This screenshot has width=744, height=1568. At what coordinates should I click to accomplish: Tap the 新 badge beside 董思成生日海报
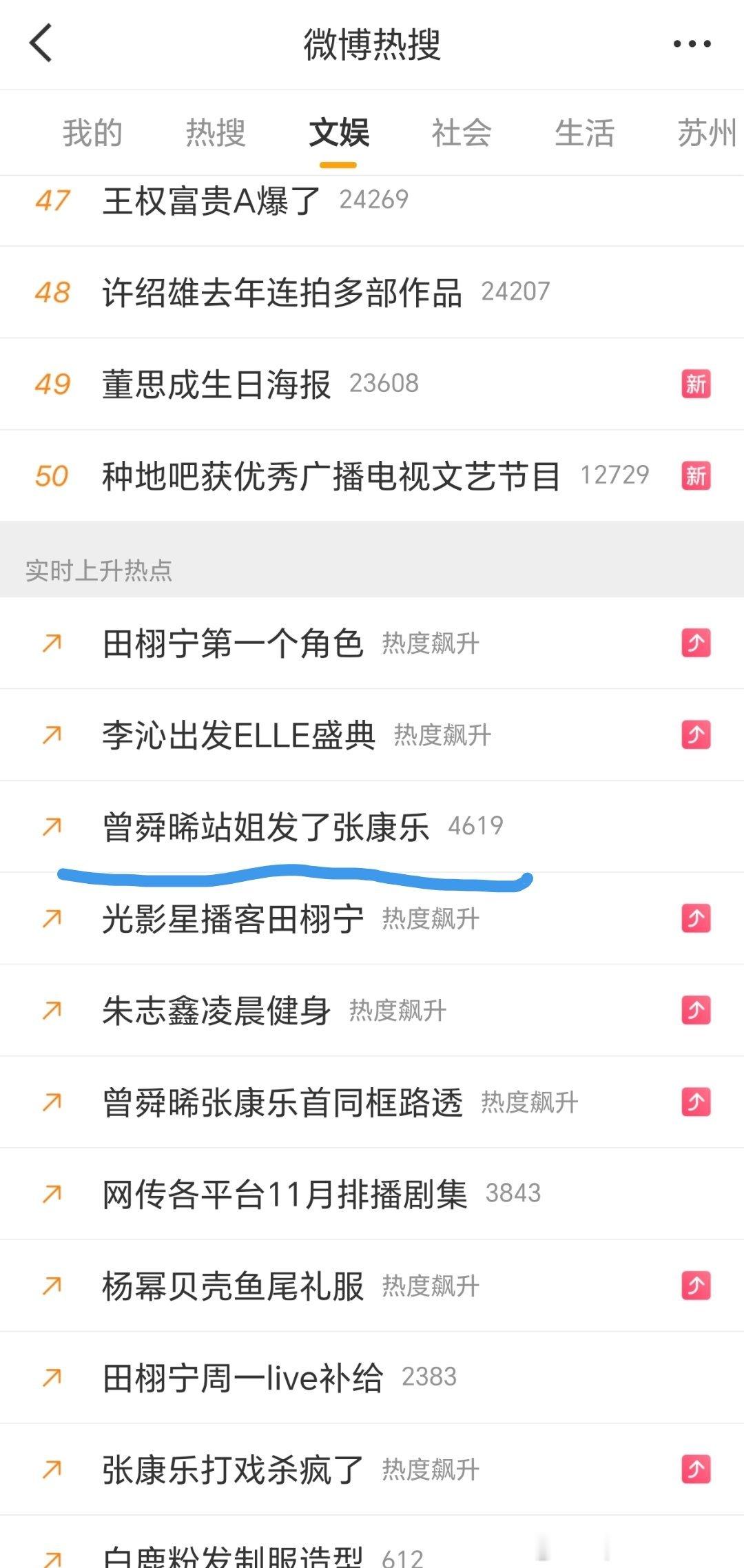(696, 384)
